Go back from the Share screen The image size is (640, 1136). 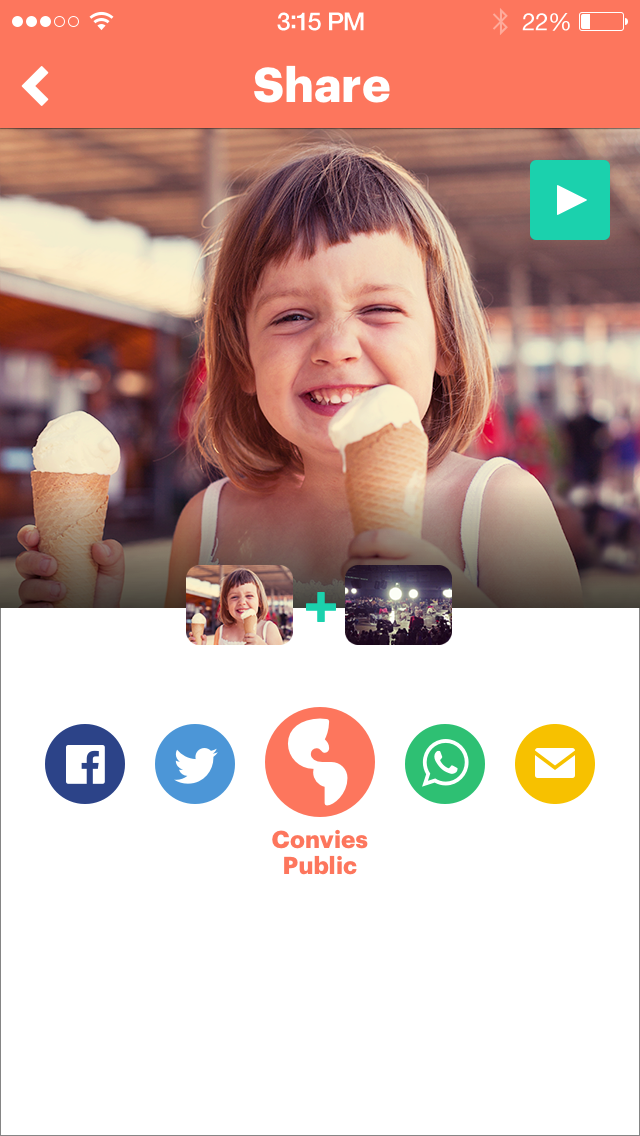pyautogui.click(x=36, y=86)
